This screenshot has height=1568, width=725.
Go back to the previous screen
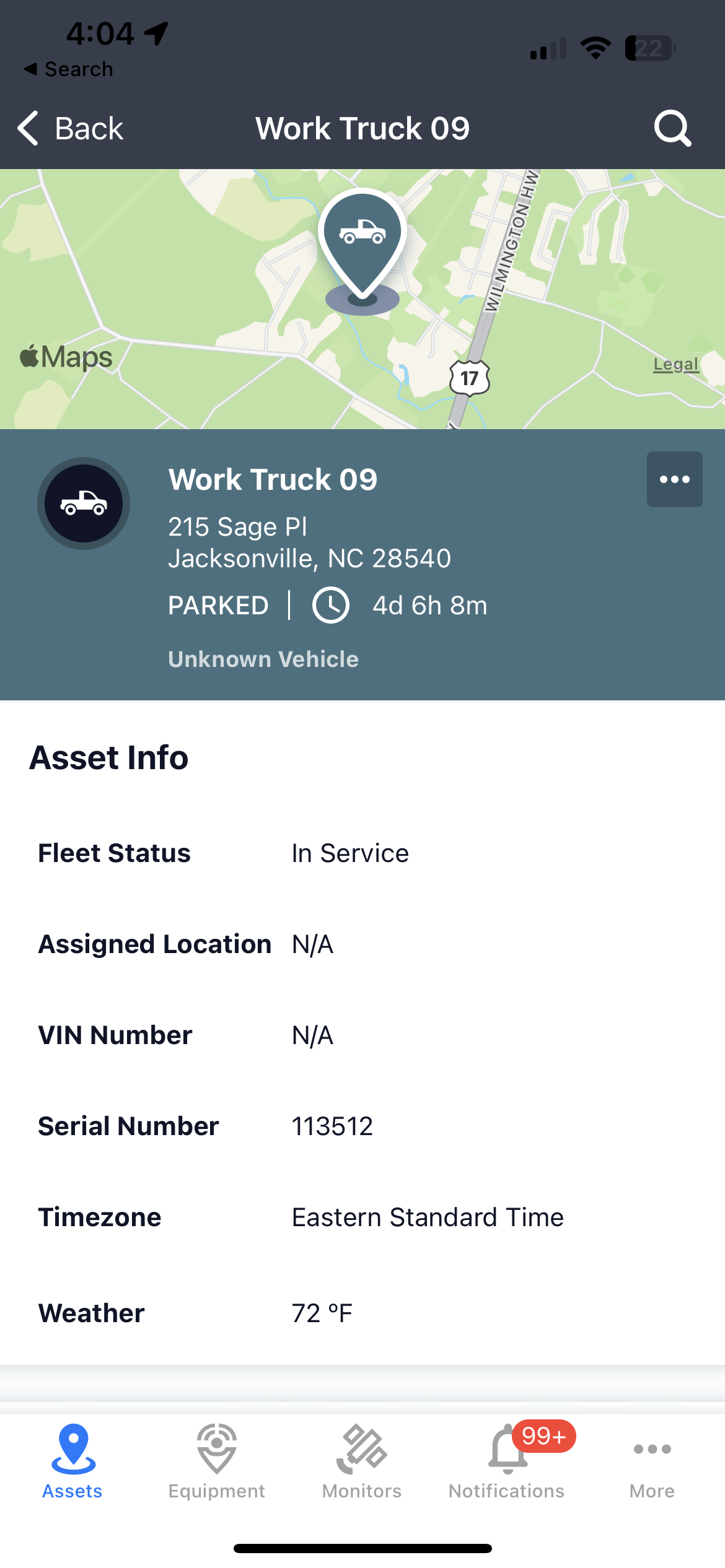71,129
